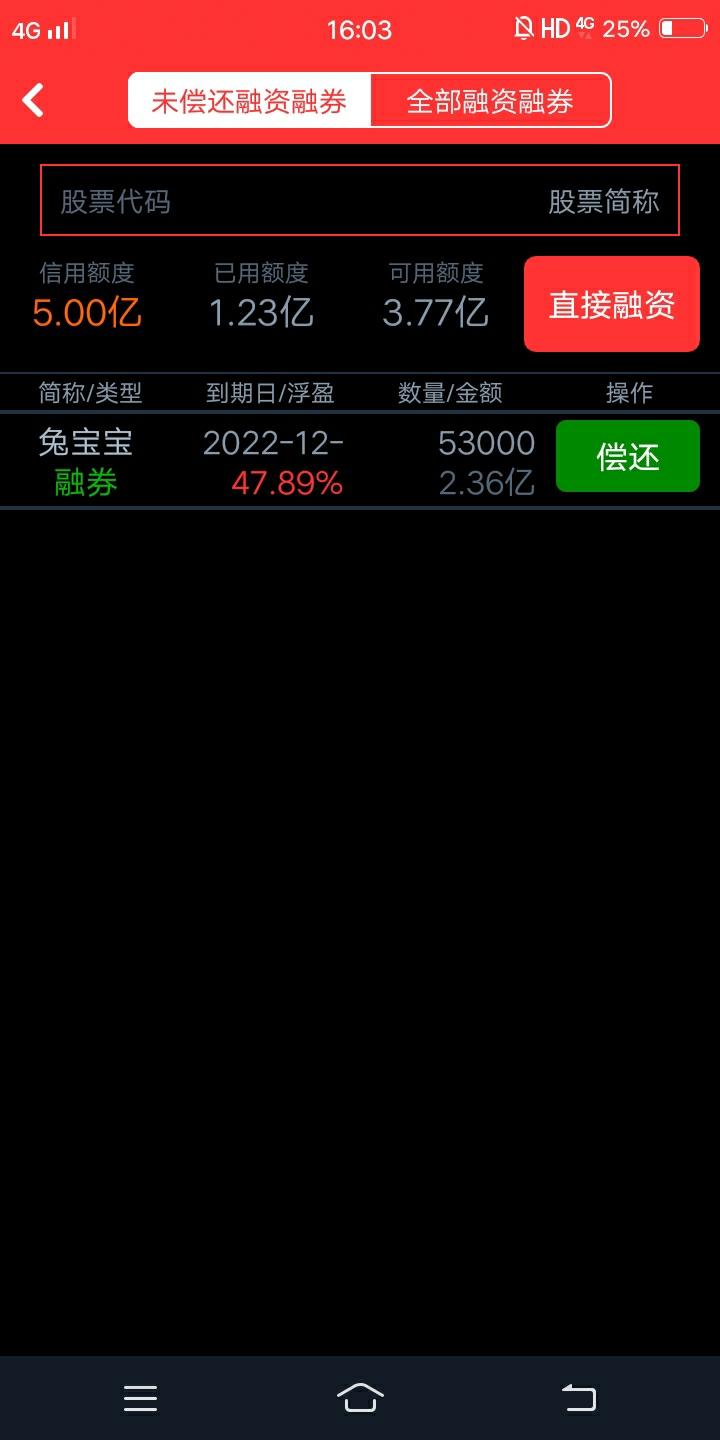Tap the red 直接融资 button
720x1440 pixels.
[612, 304]
